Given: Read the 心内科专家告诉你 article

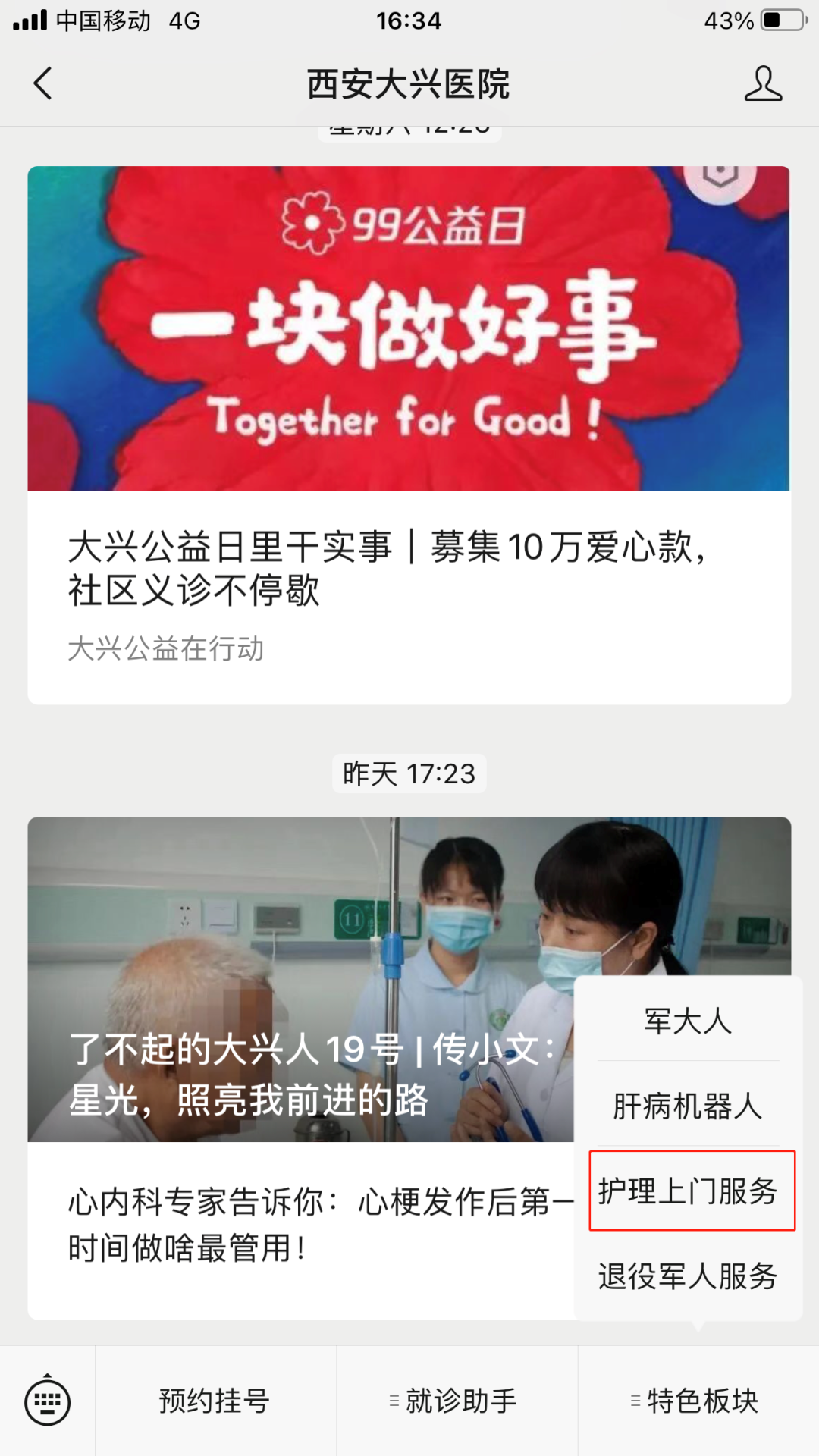Looking at the screenshot, I should click(x=300, y=1225).
